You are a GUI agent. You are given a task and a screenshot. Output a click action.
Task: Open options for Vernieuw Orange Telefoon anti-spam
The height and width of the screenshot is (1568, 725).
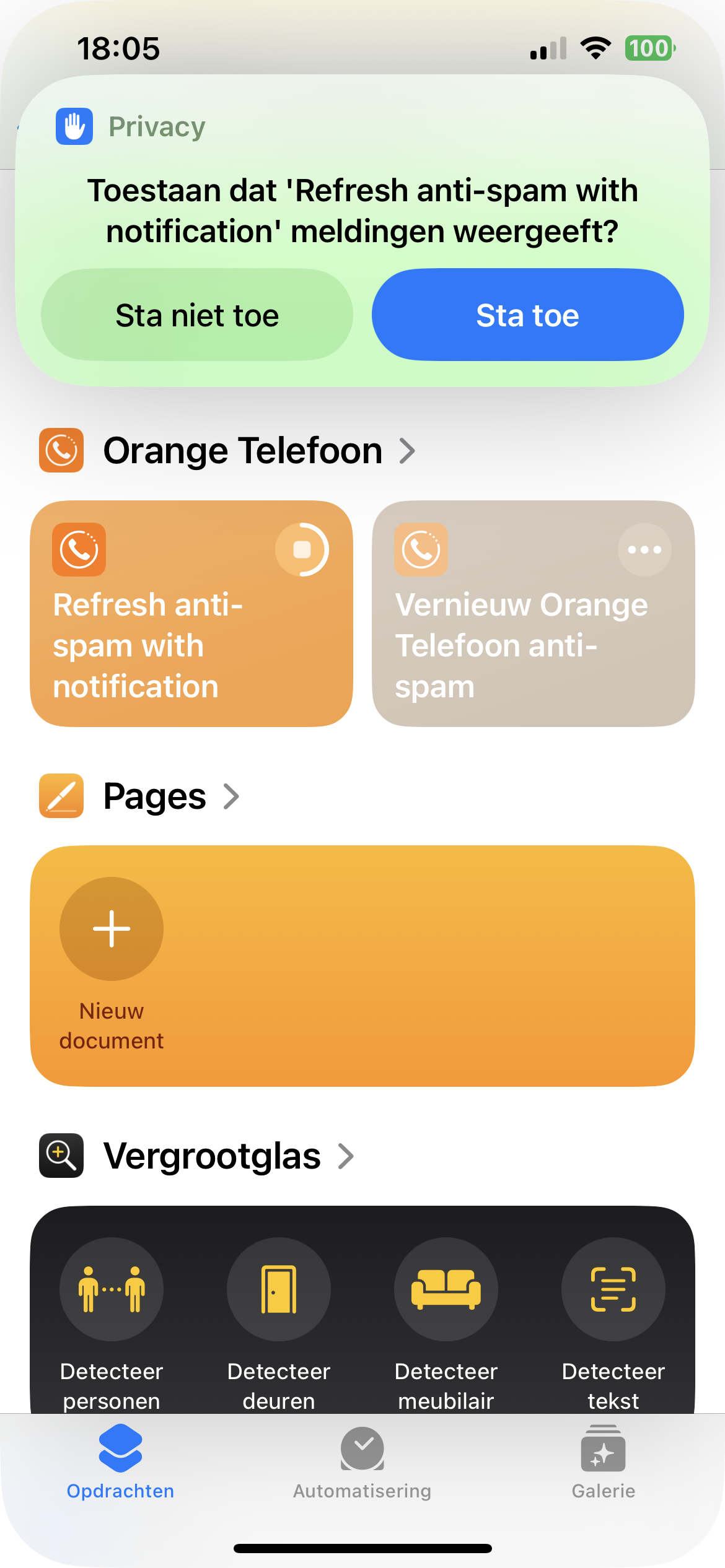(644, 549)
